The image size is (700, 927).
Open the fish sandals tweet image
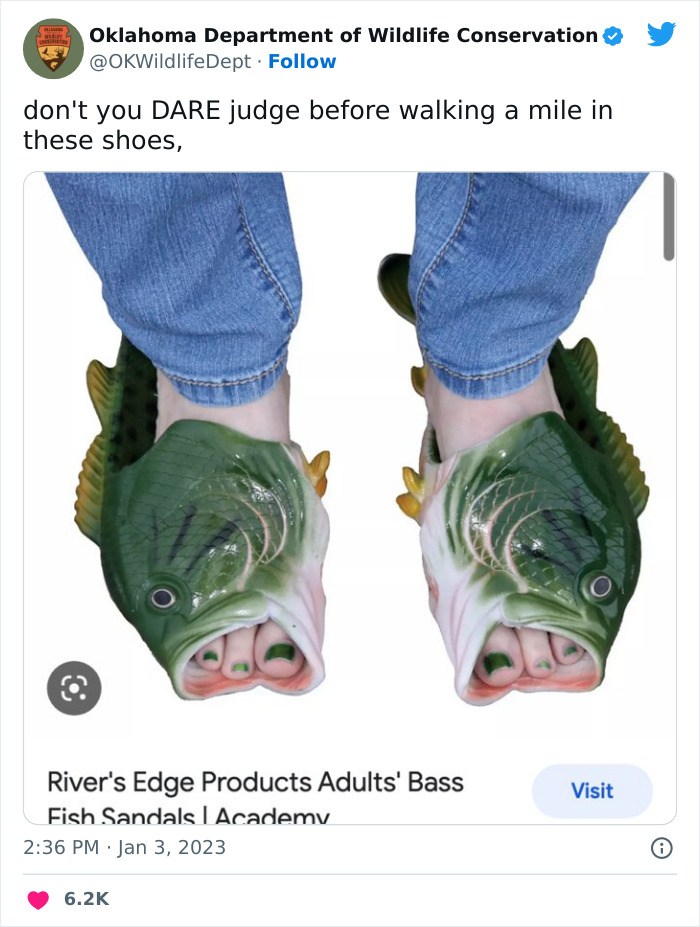[x=350, y=450]
